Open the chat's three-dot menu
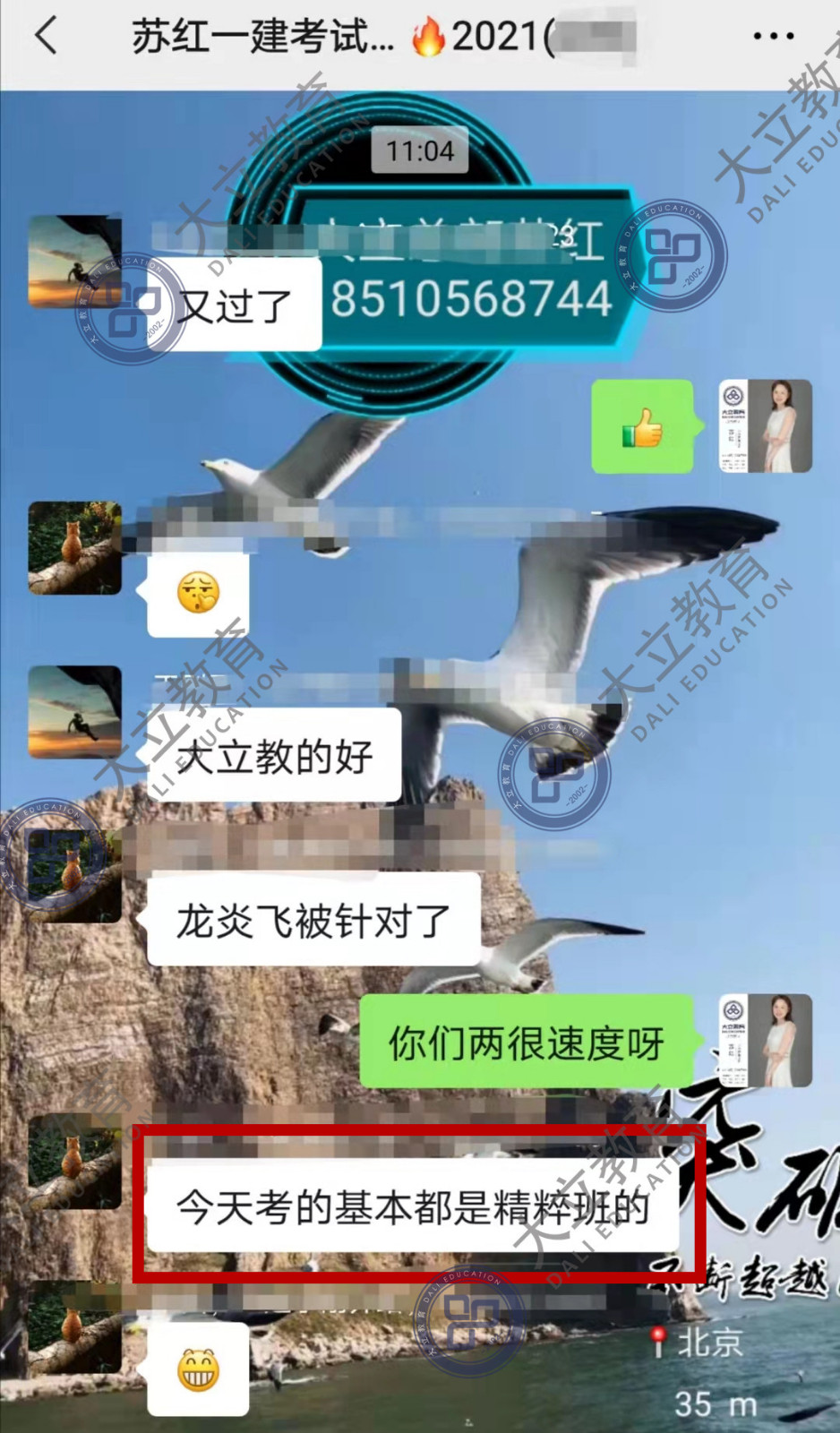This screenshot has height=1433, width=840. pyautogui.click(x=773, y=37)
